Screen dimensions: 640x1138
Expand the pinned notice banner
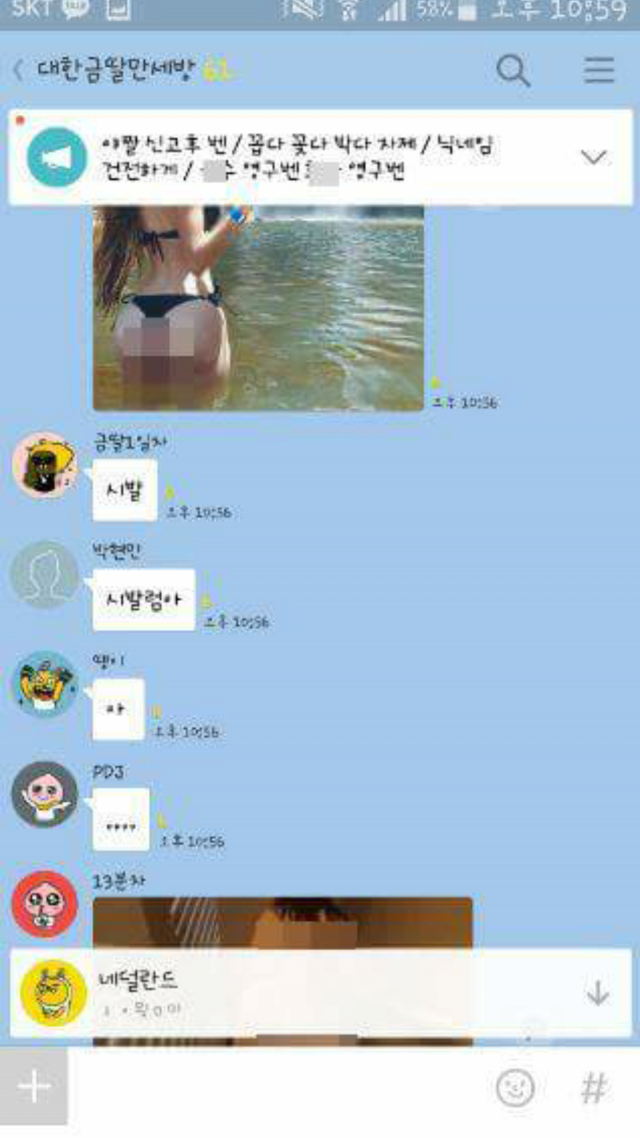(x=594, y=157)
